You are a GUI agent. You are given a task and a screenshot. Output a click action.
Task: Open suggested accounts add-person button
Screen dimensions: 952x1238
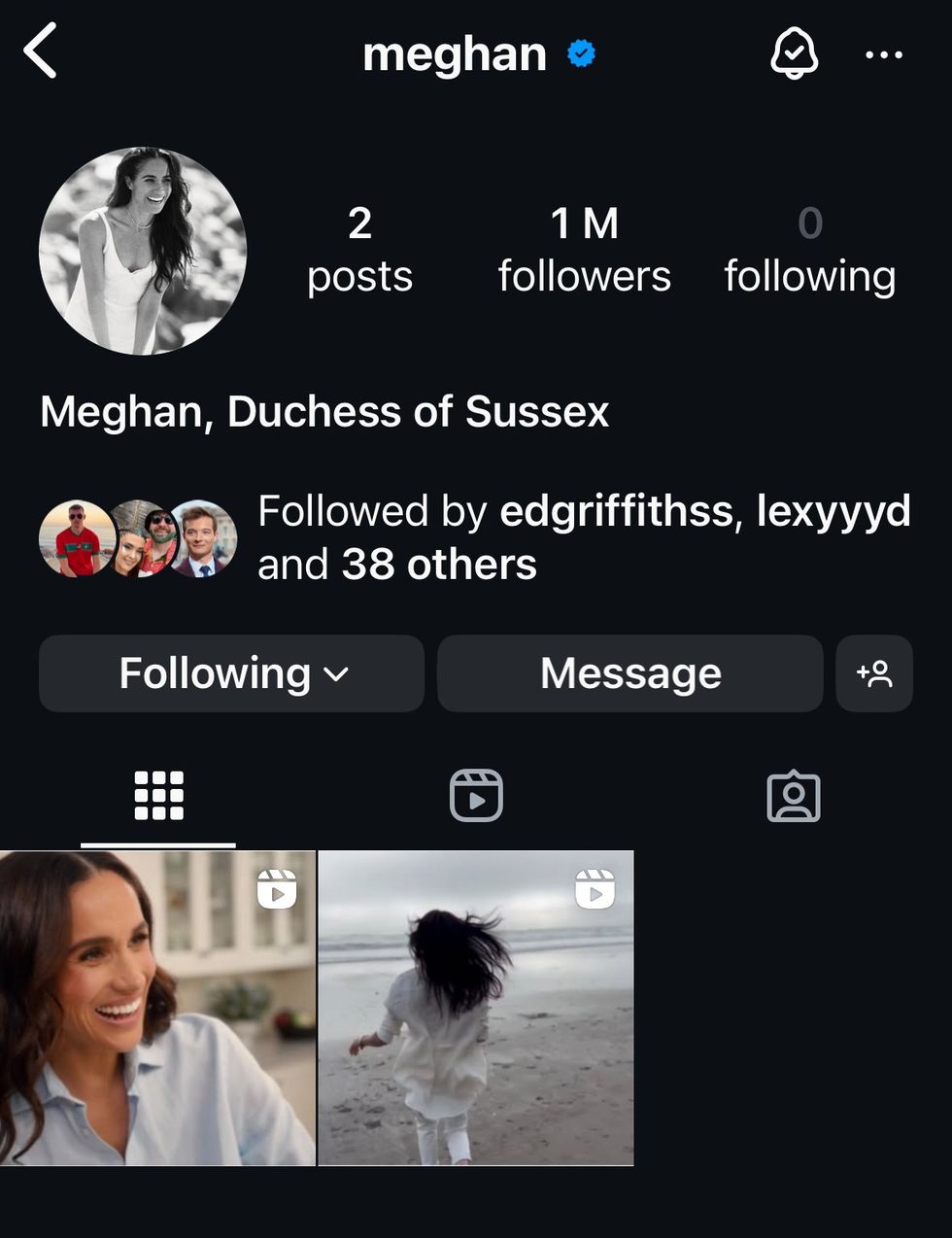[873, 673]
